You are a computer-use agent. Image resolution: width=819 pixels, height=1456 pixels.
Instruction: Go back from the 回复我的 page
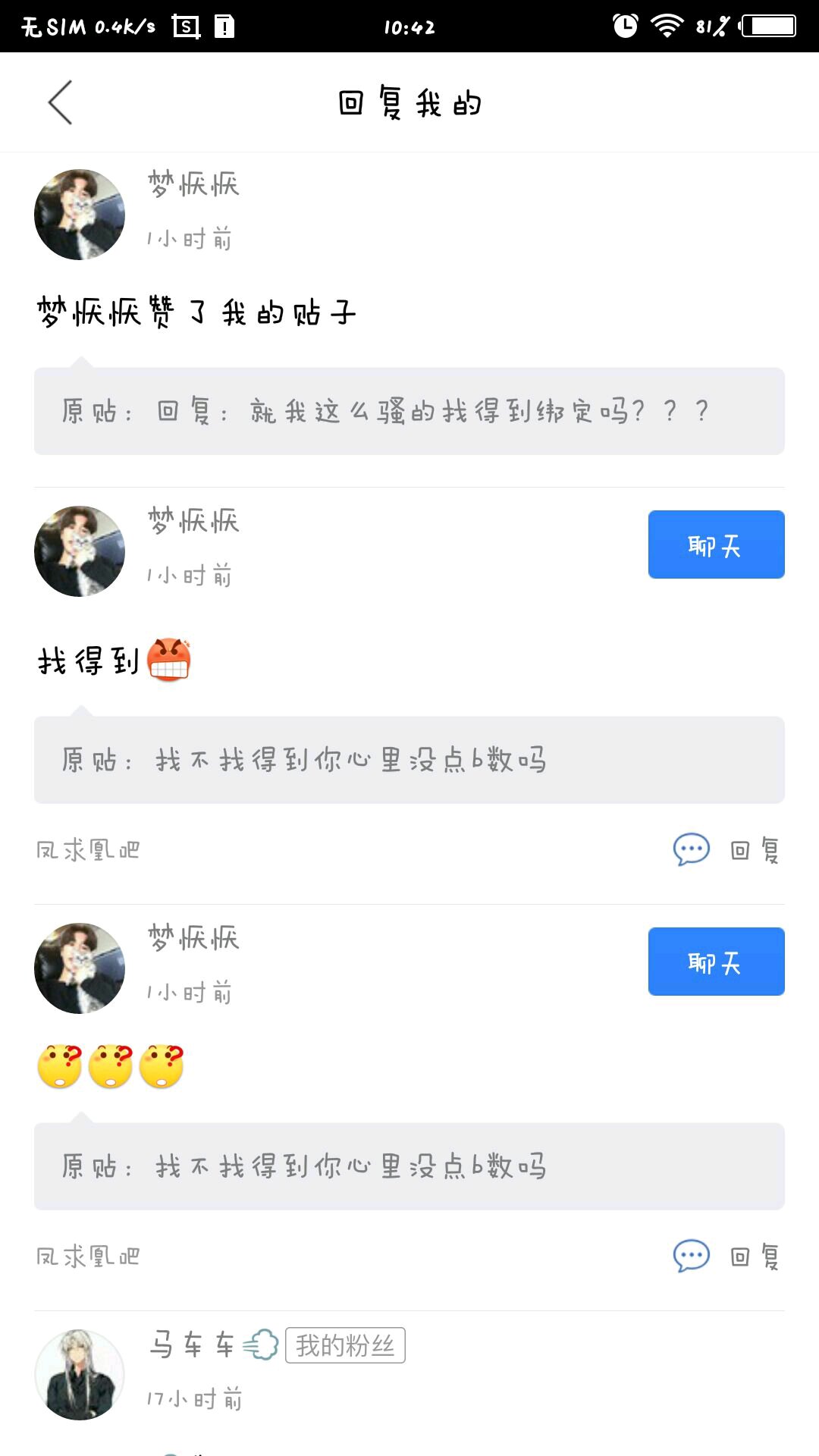pos(61,102)
